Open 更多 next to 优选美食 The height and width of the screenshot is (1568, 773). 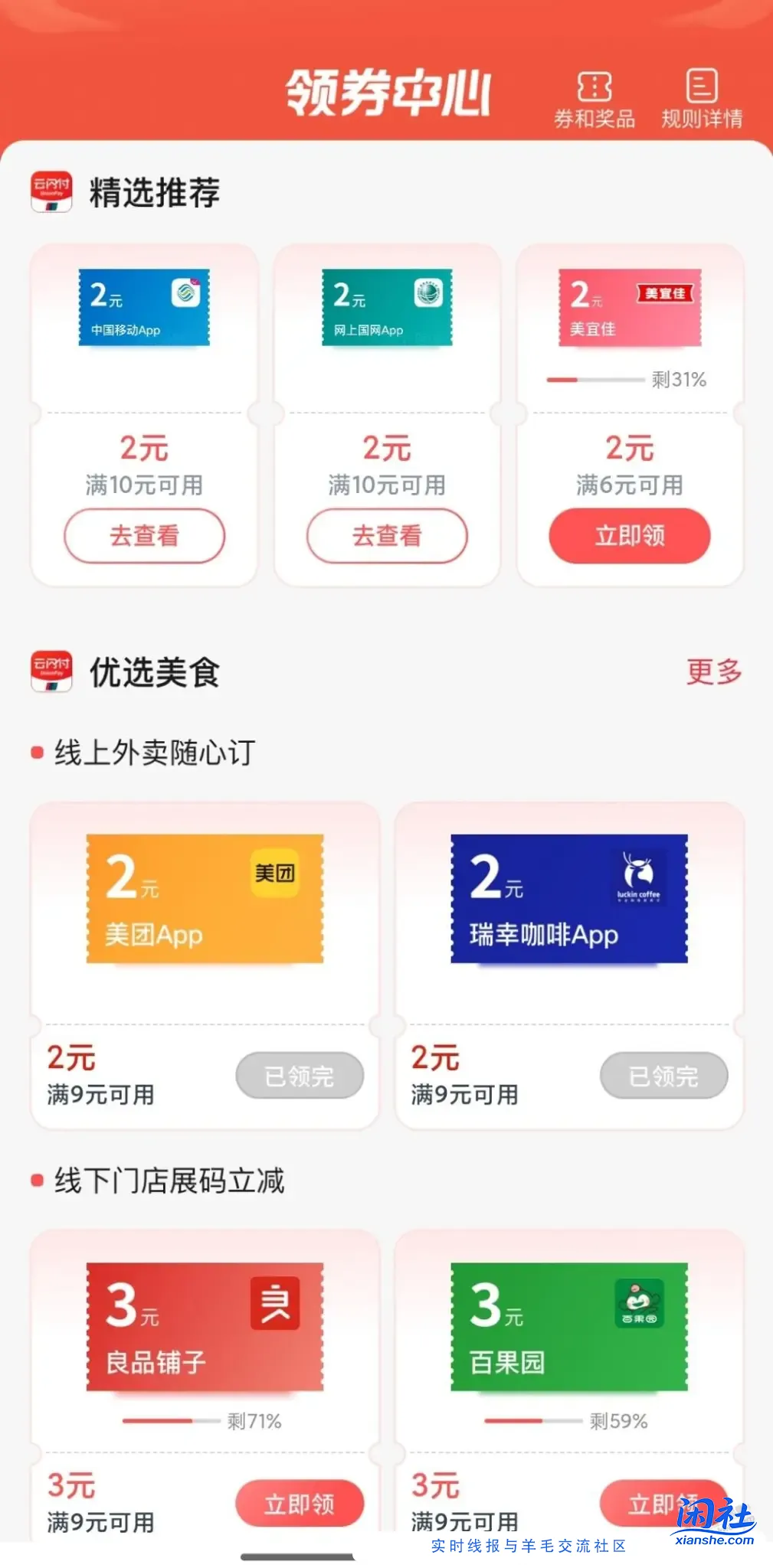click(714, 671)
